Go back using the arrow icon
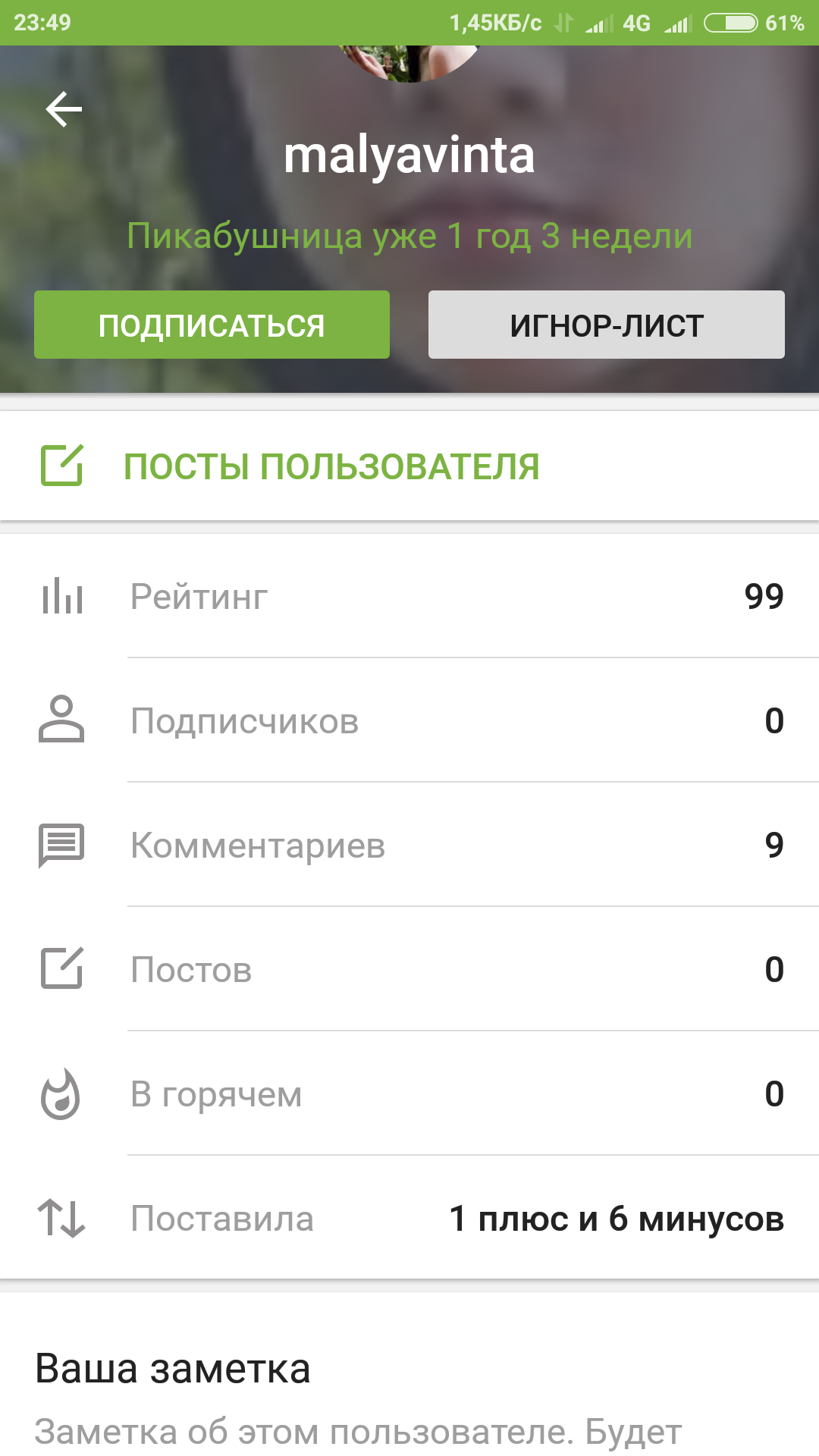Screen dimensions: 819x1456 [x=64, y=110]
